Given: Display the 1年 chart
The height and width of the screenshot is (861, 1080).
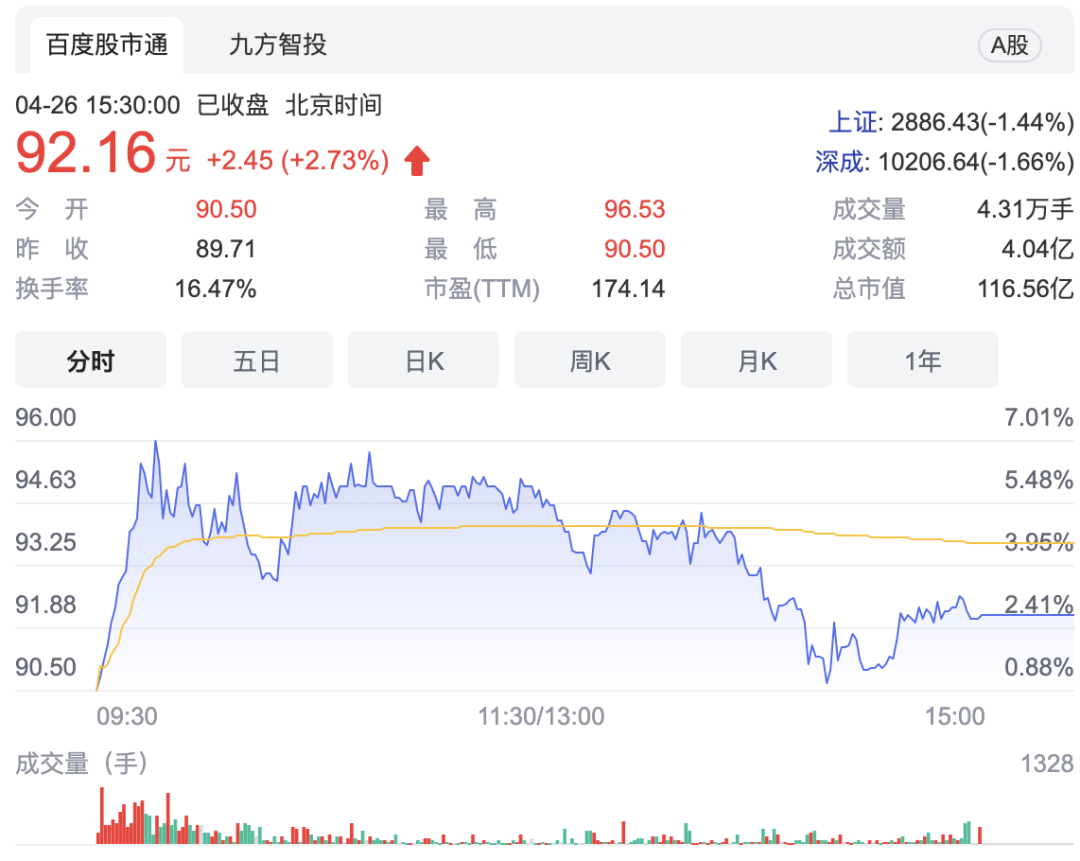Looking at the screenshot, I should click(922, 360).
